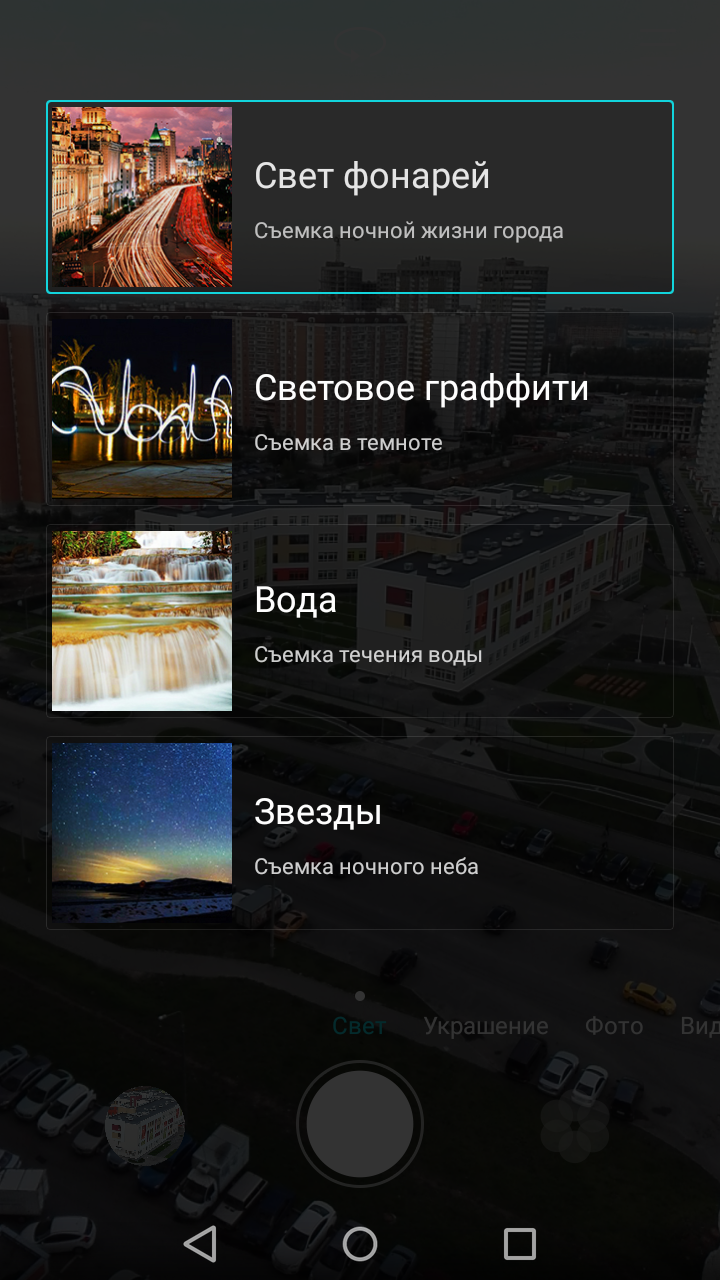
Task: Switch to the Украшение camera mode
Action: [486, 1026]
